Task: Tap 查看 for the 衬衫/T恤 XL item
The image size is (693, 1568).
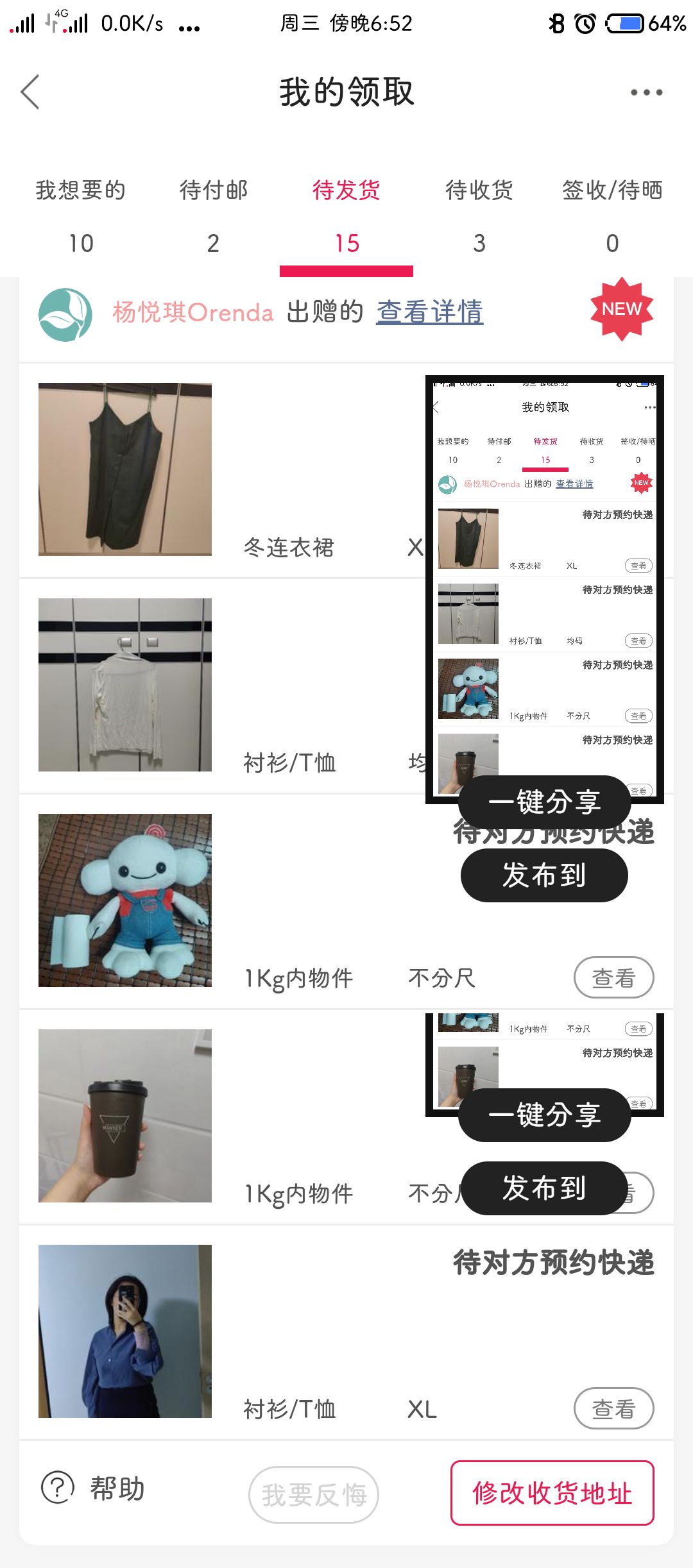Action: coord(613,1408)
